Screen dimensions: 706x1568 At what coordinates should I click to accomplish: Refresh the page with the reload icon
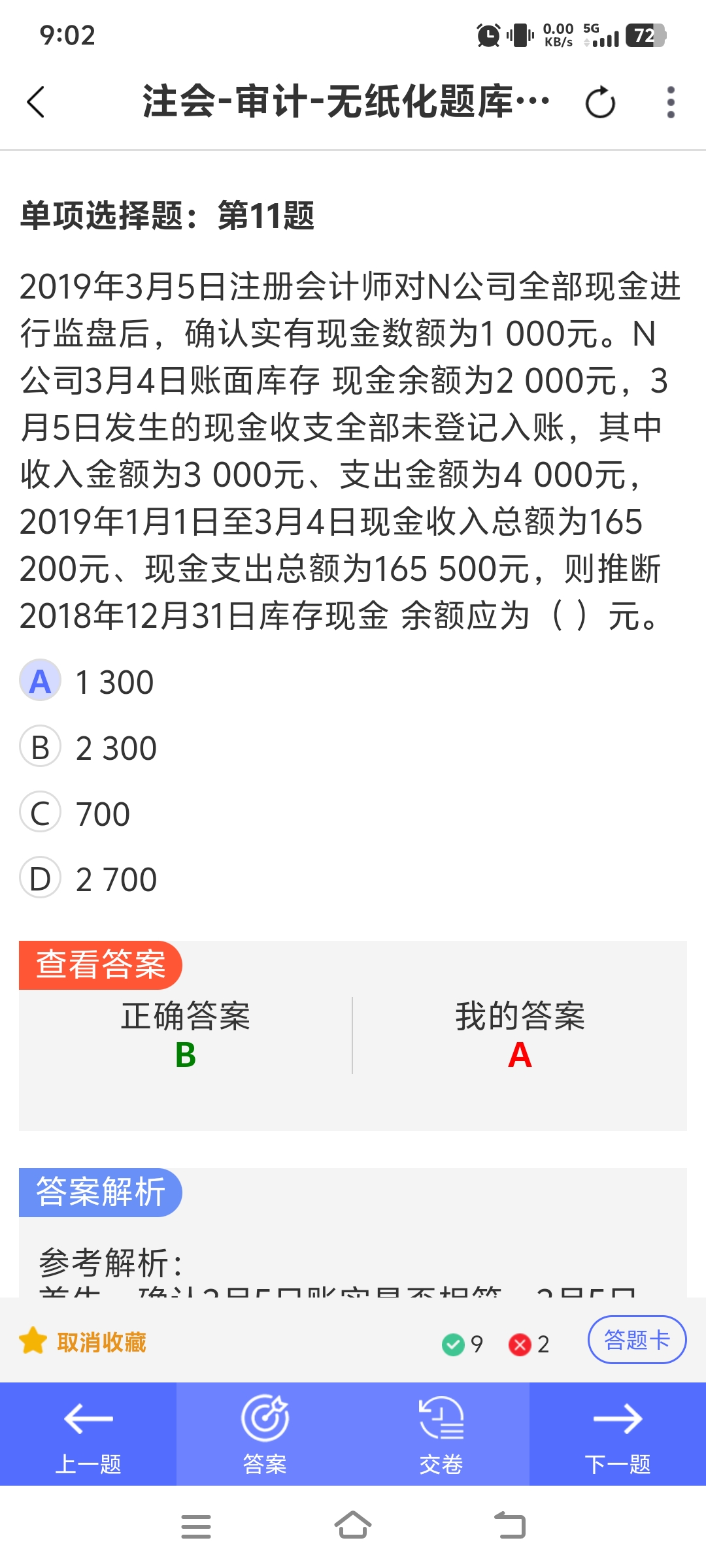pyautogui.click(x=600, y=103)
